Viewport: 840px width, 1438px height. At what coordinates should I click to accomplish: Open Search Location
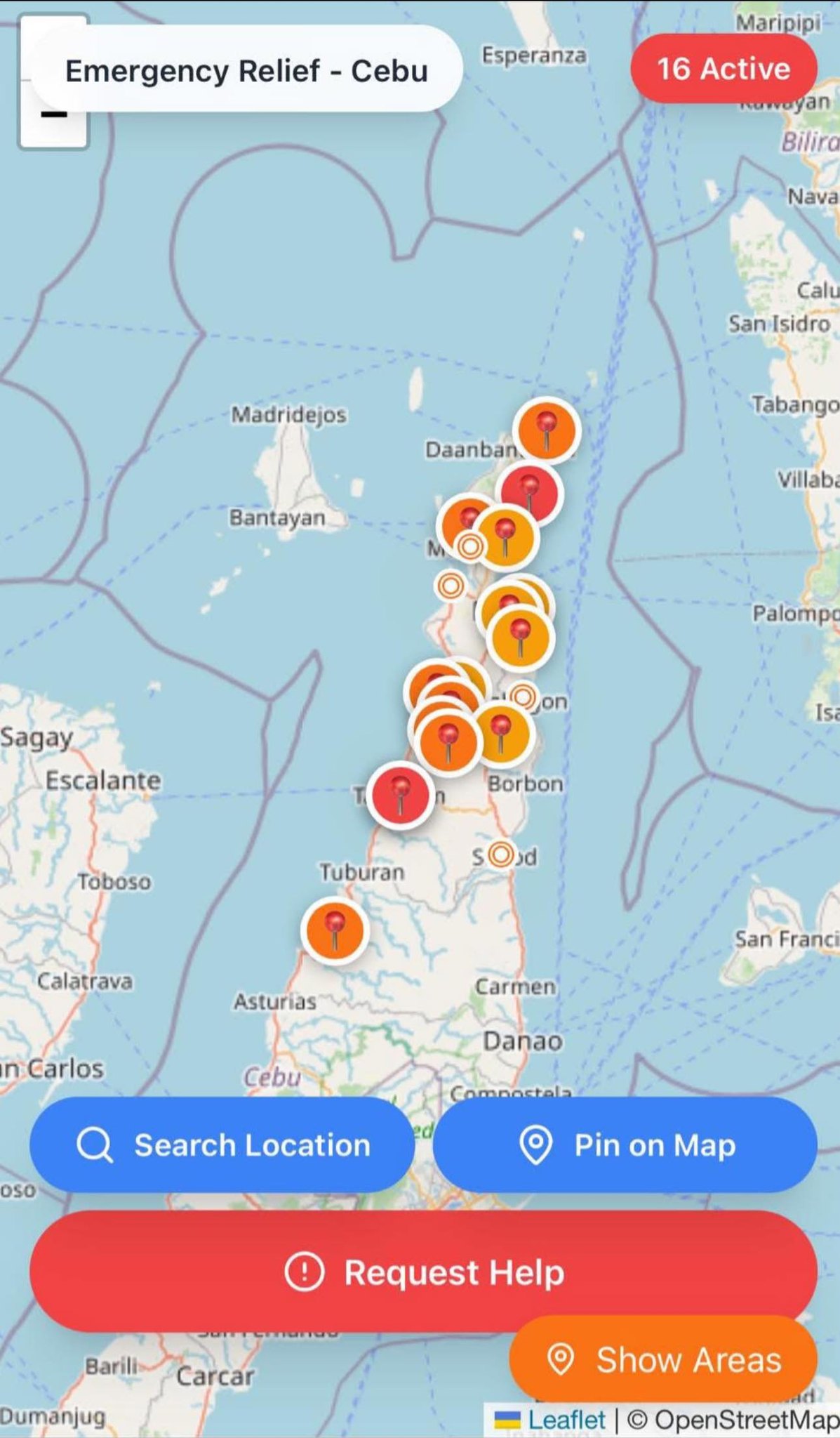pyautogui.click(x=222, y=1145)
